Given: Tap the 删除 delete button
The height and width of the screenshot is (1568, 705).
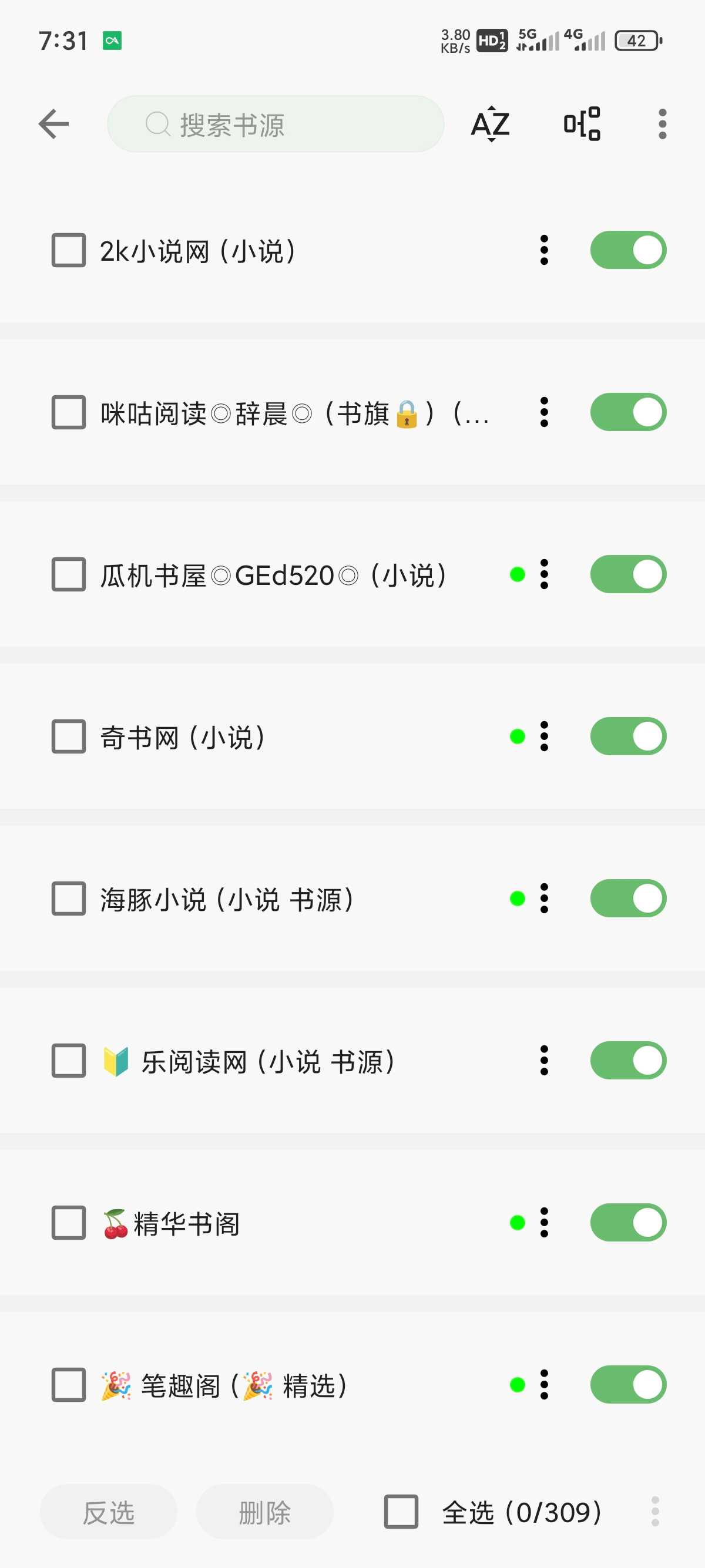Looking at the screenshot, I should 264,1512.
